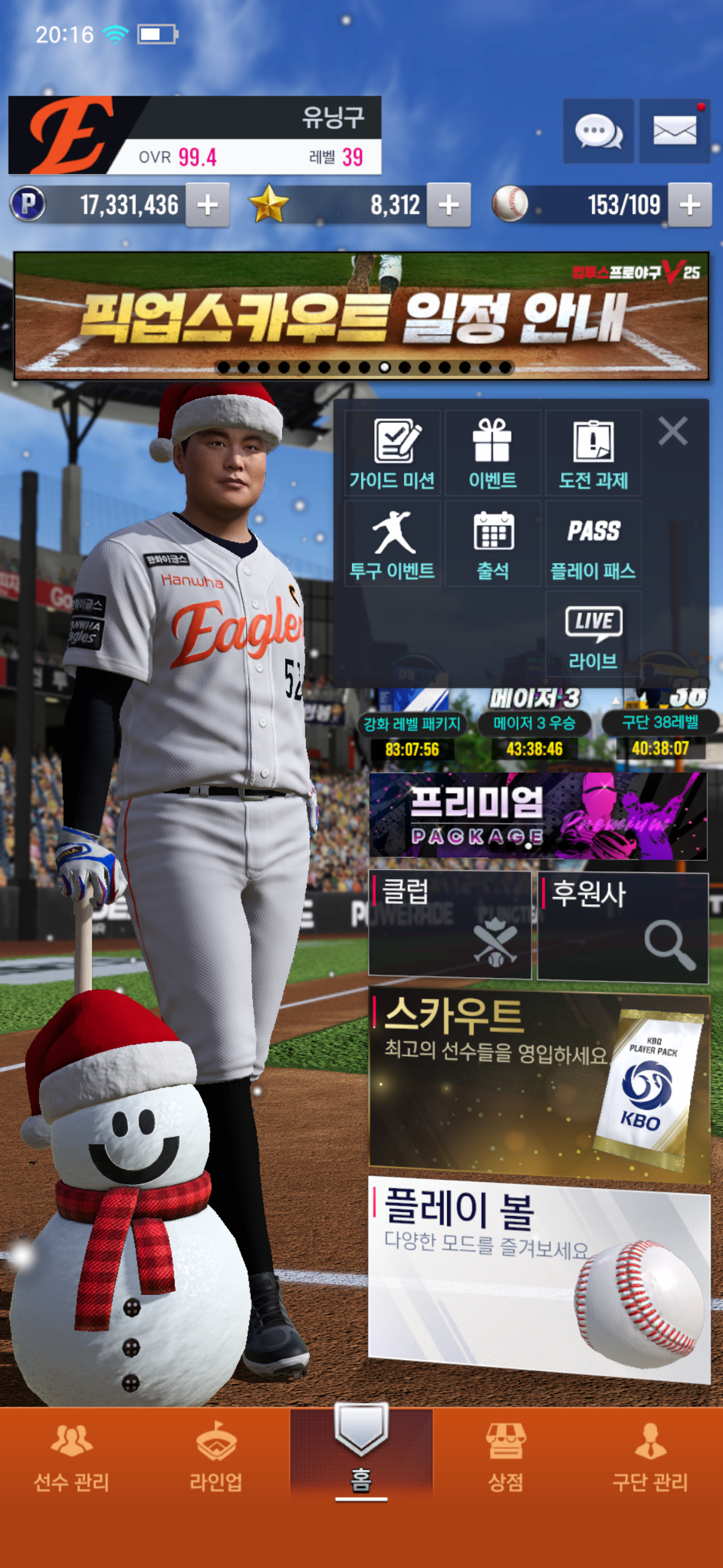Open the 후원사 card

[622, 926]
